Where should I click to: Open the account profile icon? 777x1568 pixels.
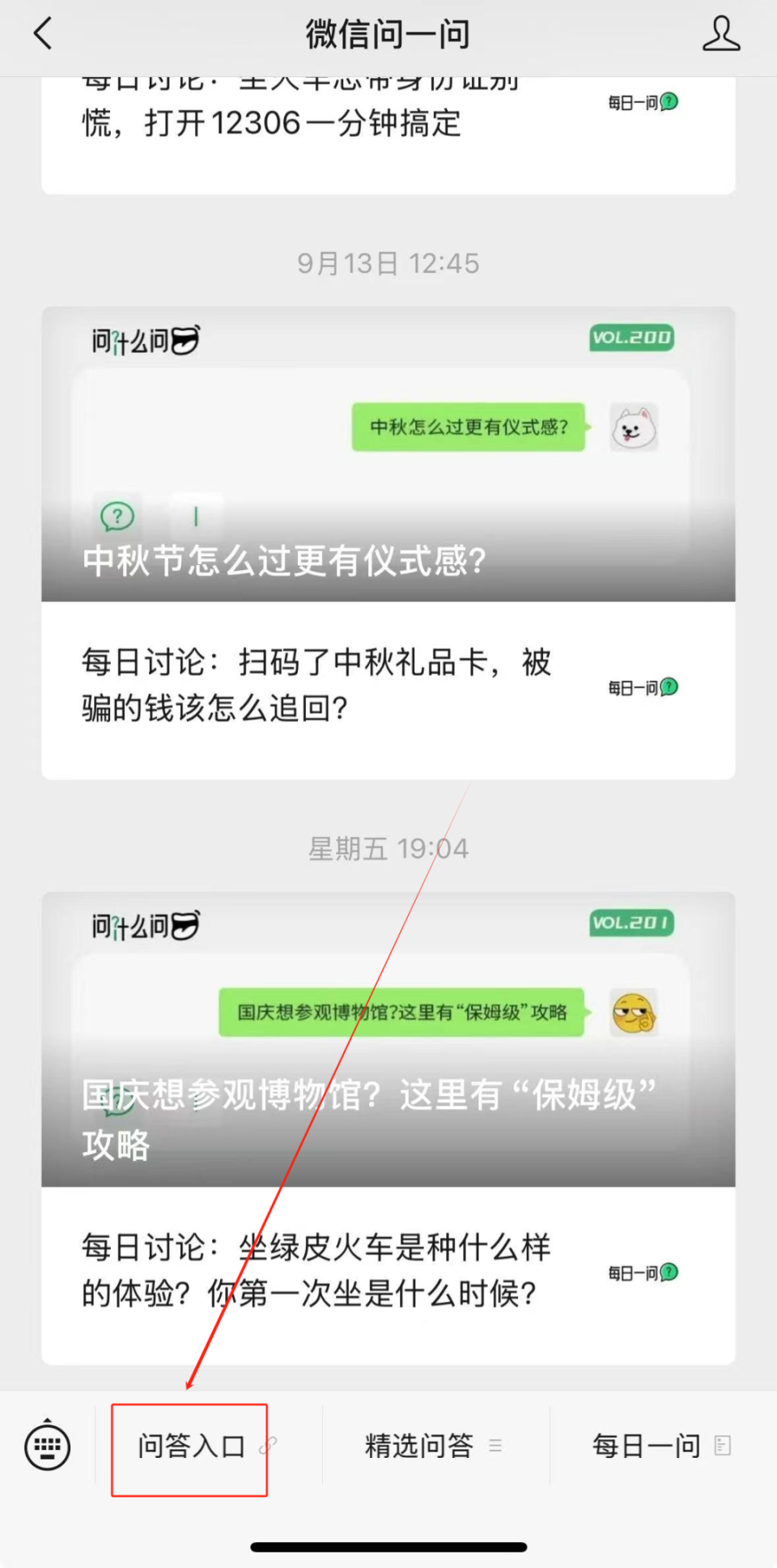pyautogui.click(x=720, y=34)
